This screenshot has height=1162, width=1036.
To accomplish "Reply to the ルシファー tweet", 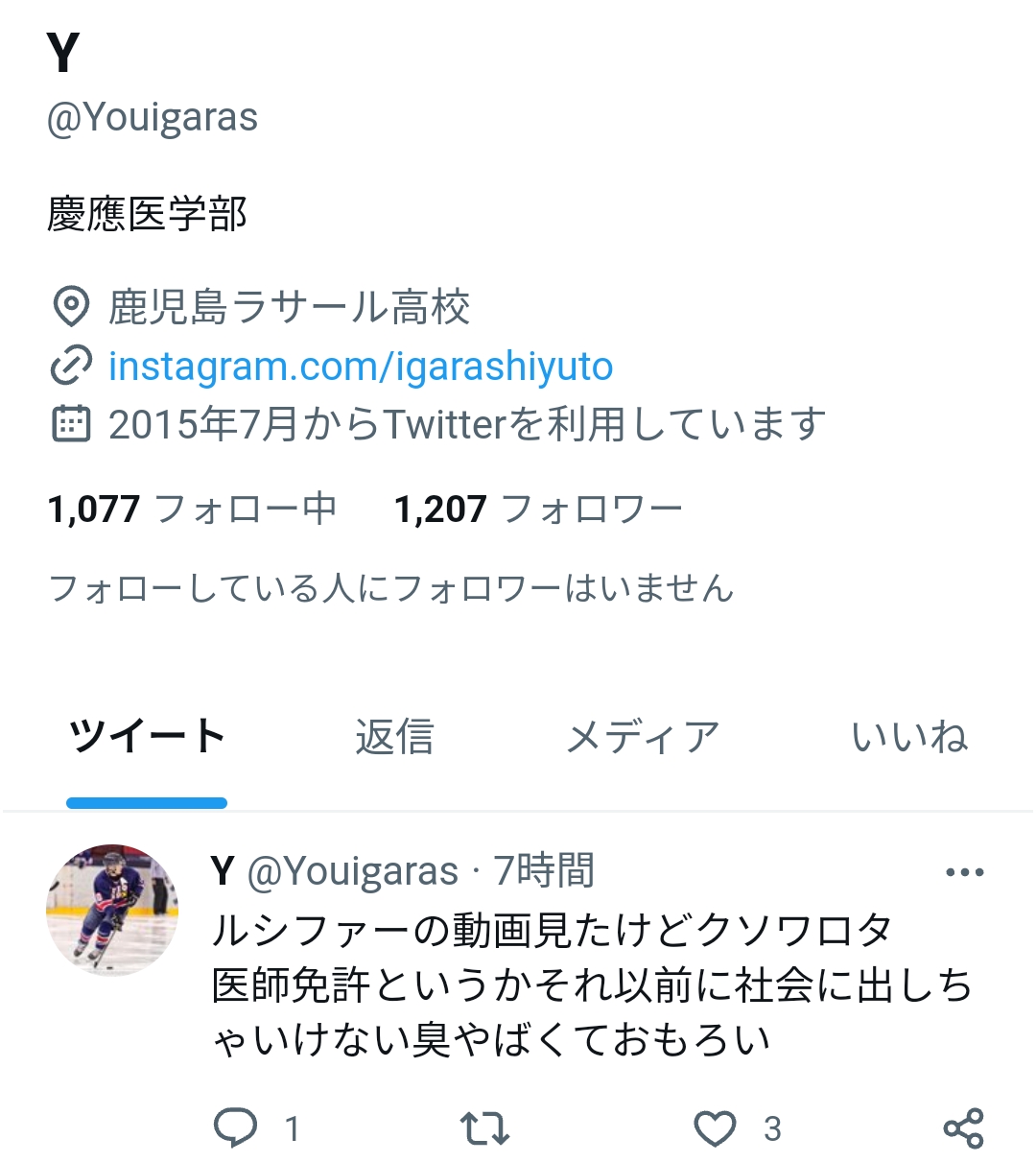I will click(x=235, y=1128).
